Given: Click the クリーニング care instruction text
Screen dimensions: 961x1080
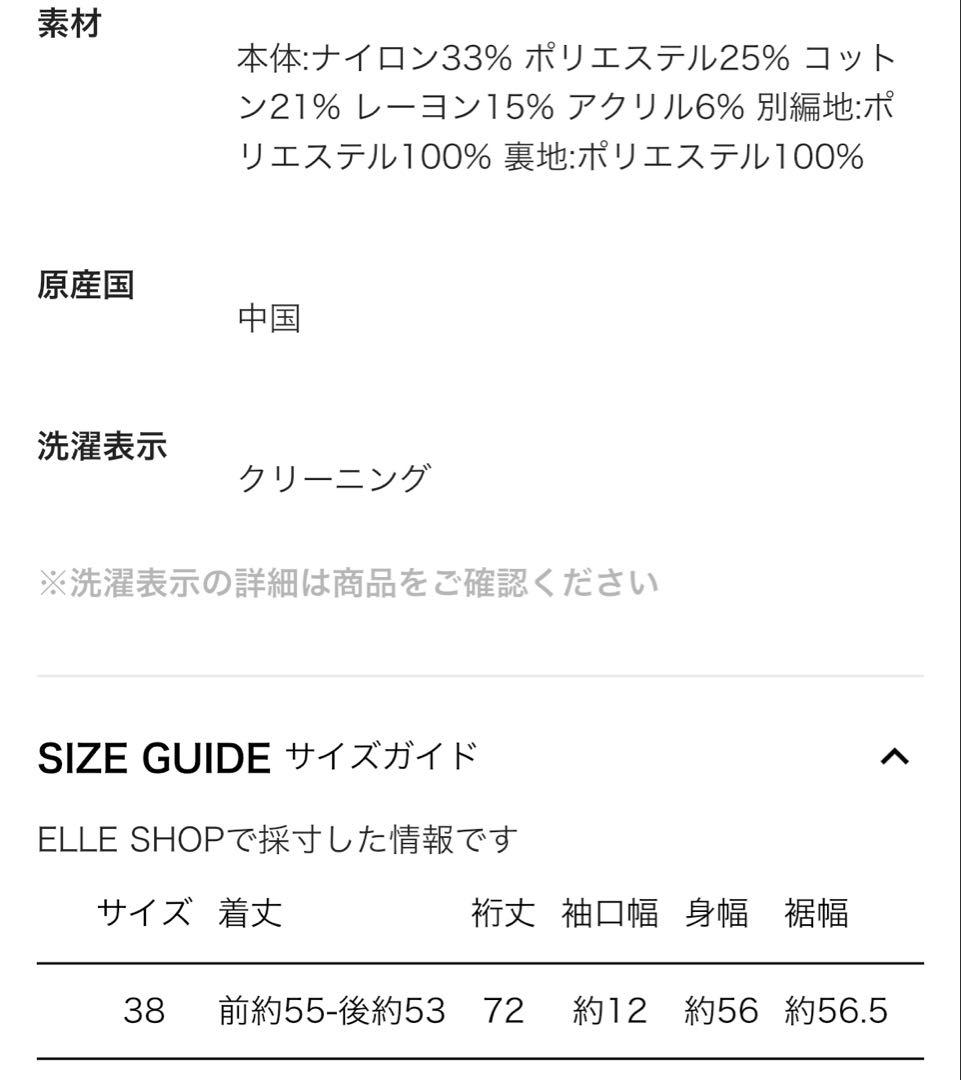Looking at the screenshot, I should click(x=334, y=477).
